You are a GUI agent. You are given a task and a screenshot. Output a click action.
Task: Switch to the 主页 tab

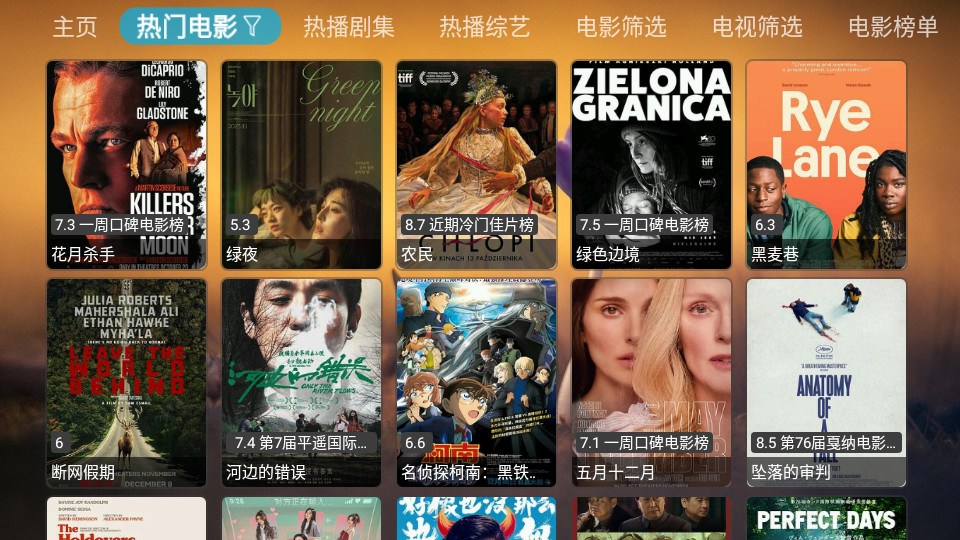75,27
